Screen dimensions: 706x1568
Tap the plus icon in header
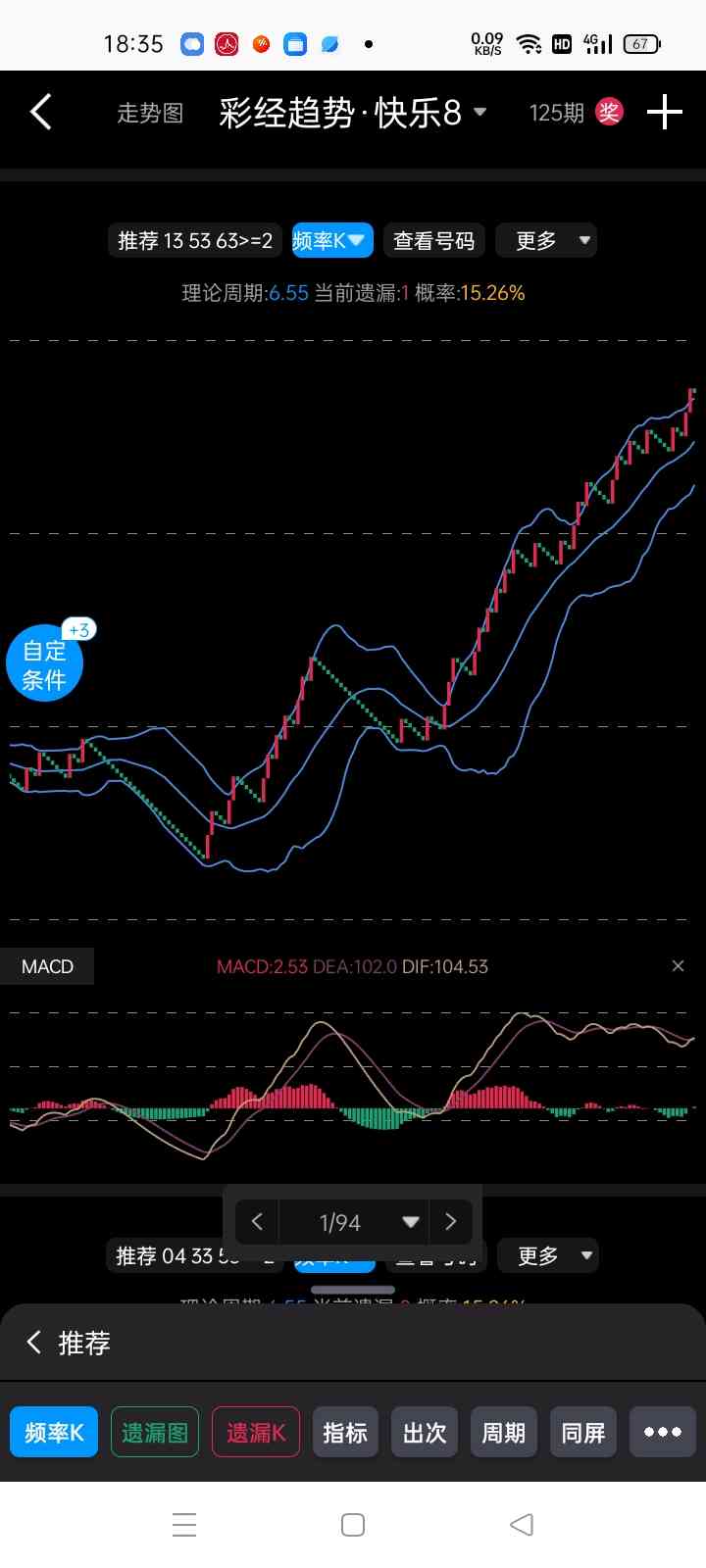pyautogui.click(x=665, y=113)
